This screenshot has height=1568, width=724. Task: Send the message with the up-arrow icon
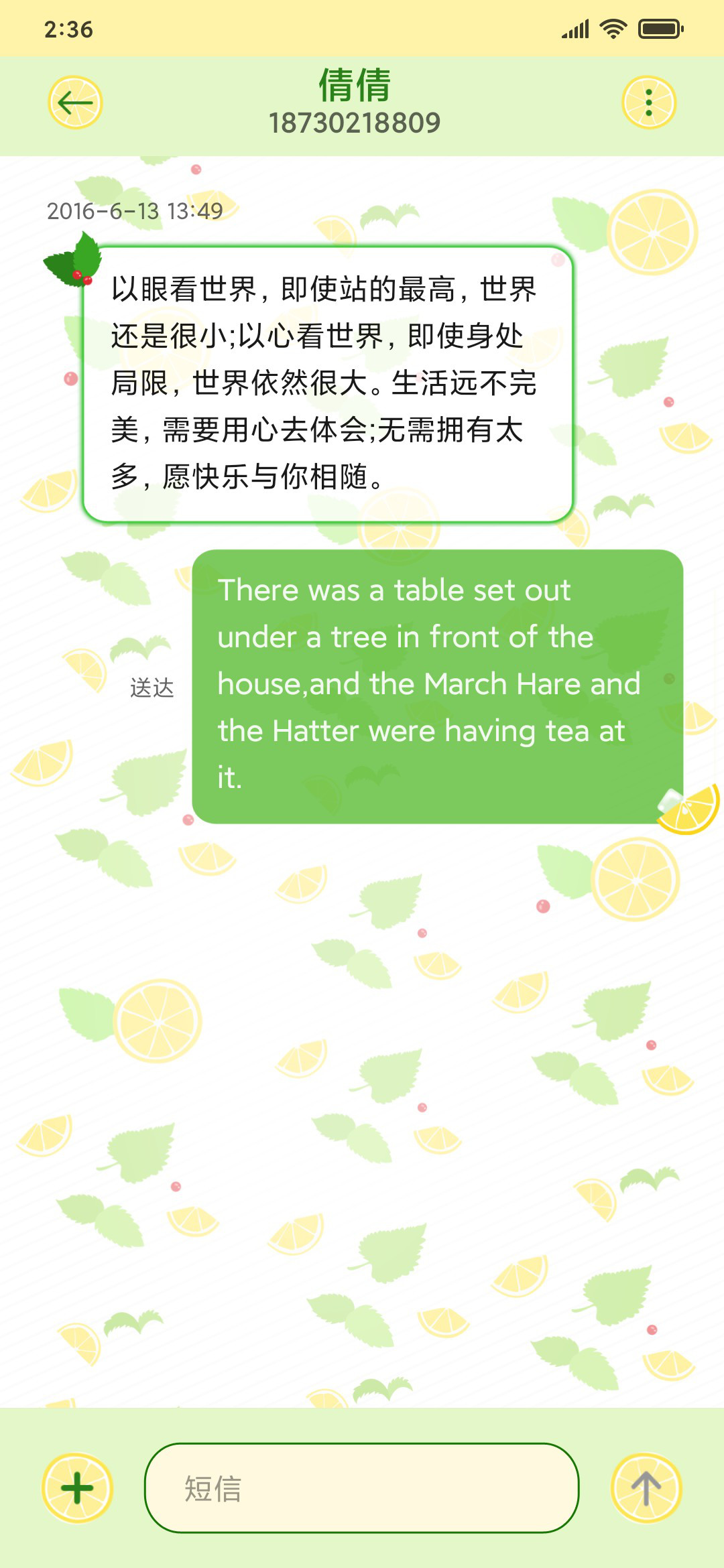(x=646, y=1488)
